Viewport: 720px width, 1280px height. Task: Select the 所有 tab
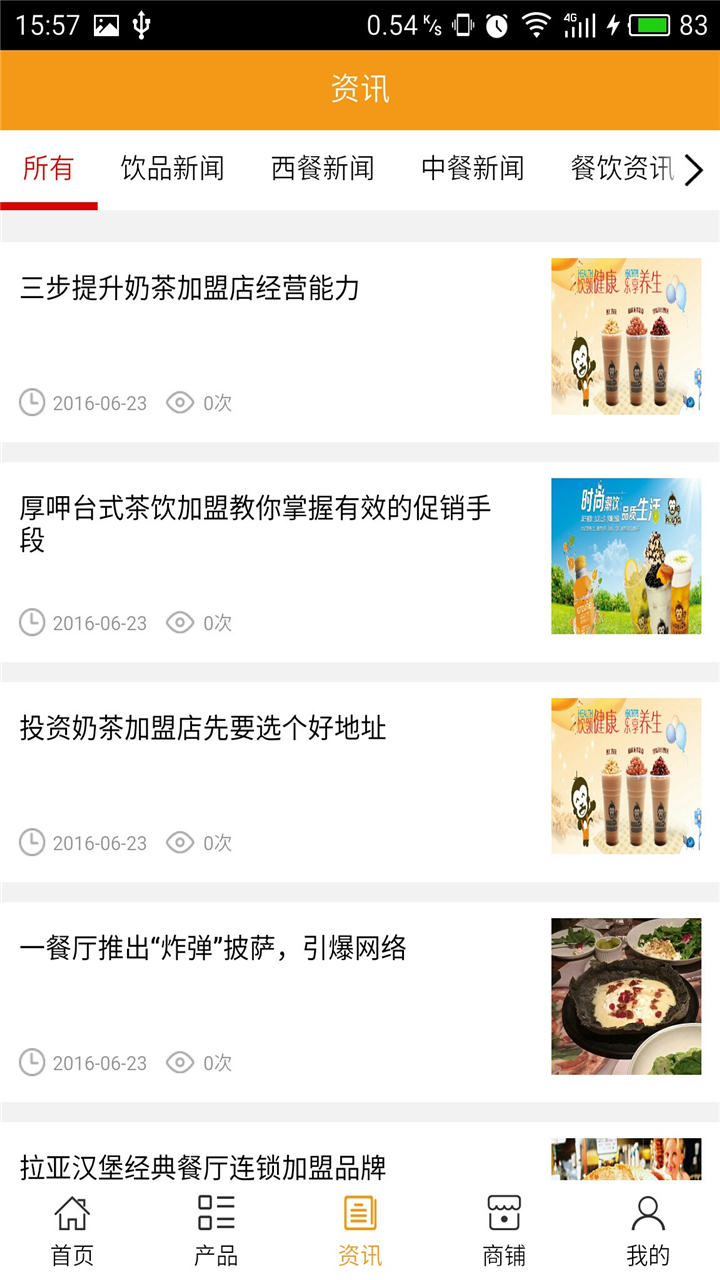click(48, 169)
